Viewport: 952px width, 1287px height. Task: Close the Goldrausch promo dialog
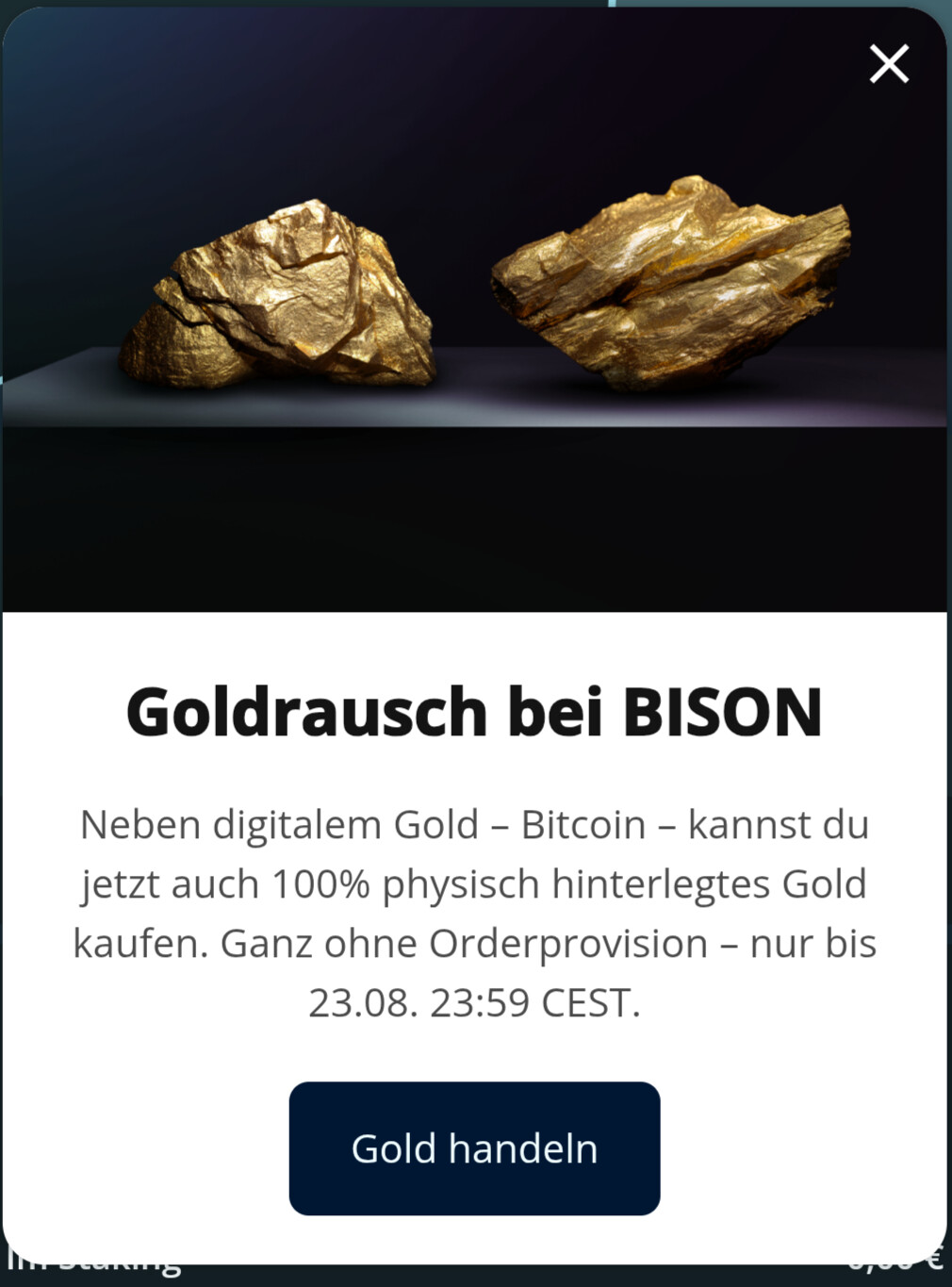[x=888, y=64]
